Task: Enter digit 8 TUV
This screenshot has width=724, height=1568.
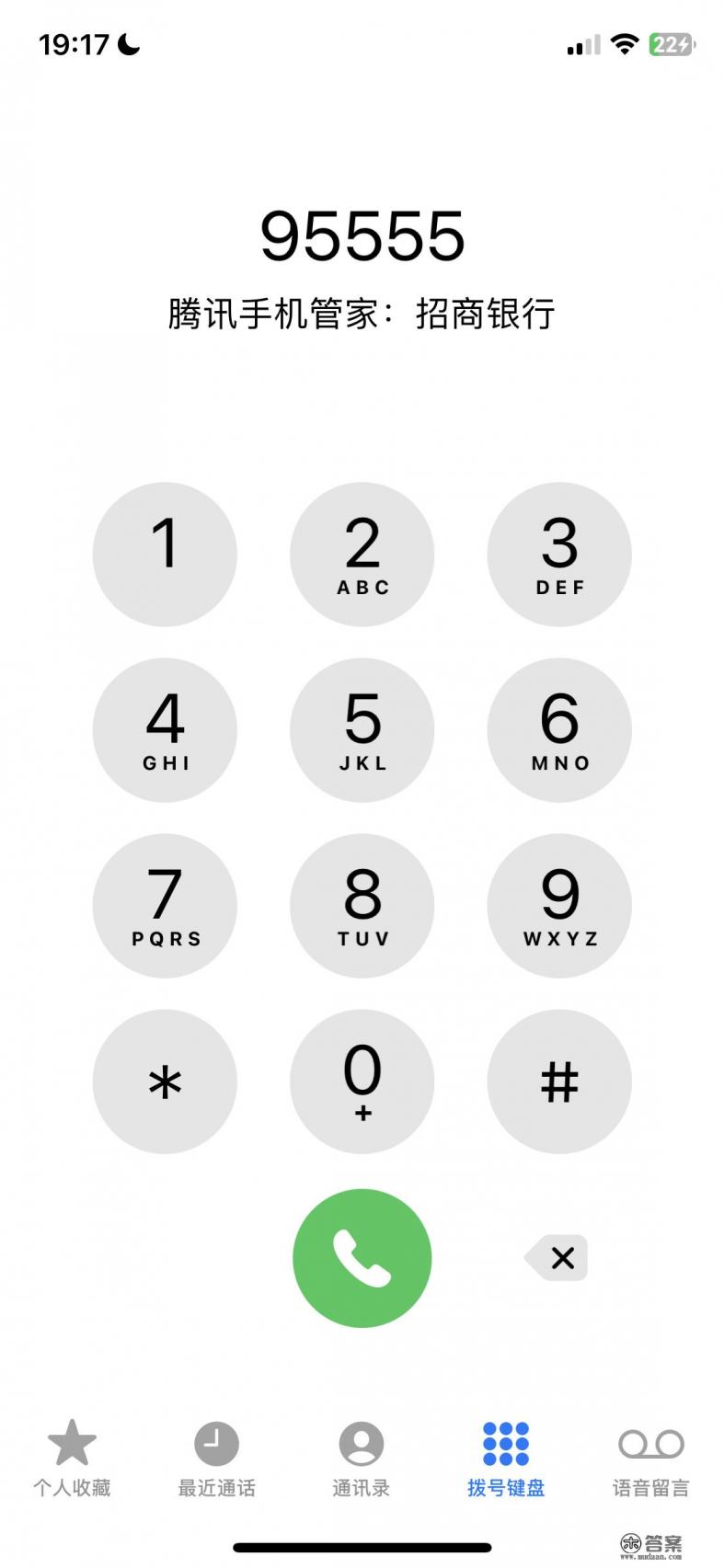Action: (x=362, y=906)
